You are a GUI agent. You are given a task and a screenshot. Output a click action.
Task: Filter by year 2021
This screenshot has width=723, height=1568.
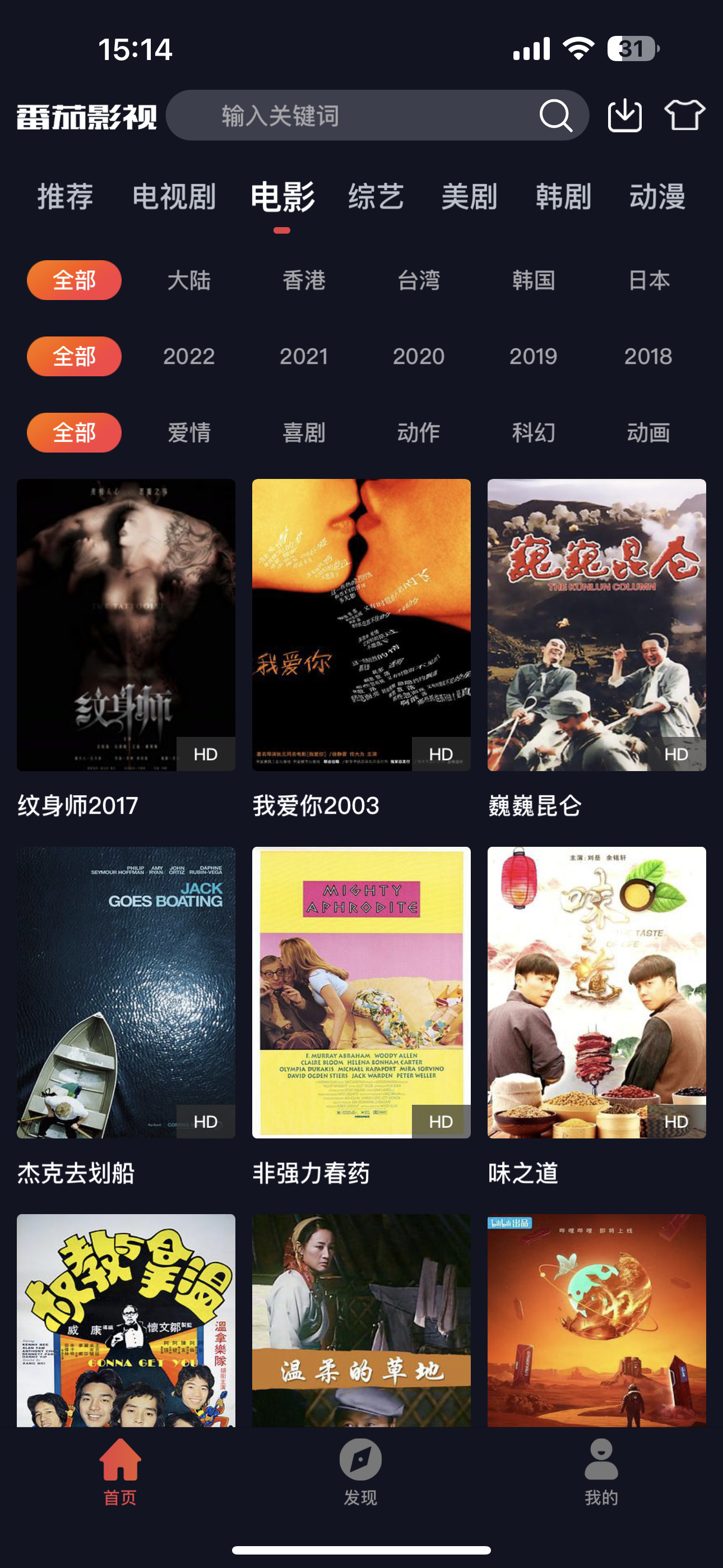coord(304,357)
